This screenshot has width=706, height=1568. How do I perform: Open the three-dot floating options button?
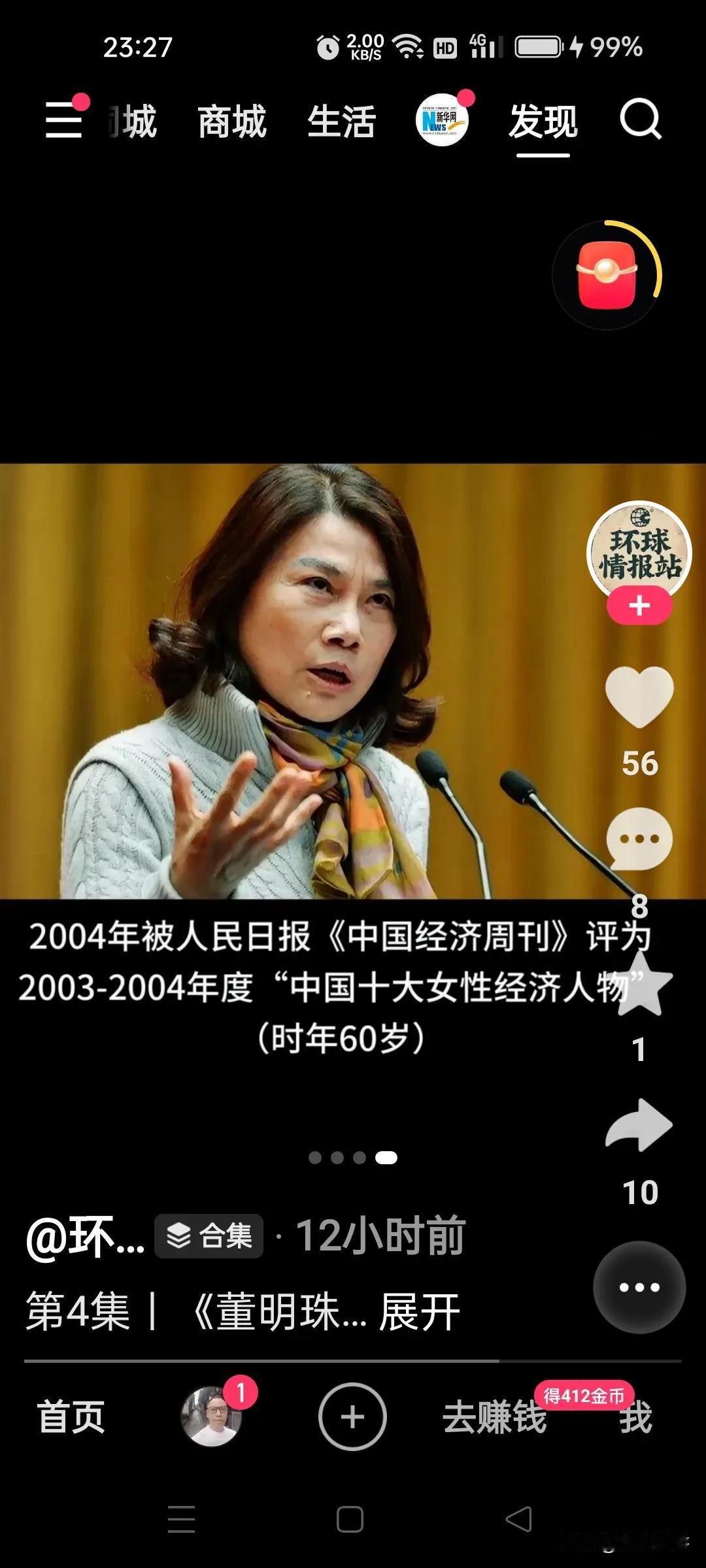(x=639, y=1287)
